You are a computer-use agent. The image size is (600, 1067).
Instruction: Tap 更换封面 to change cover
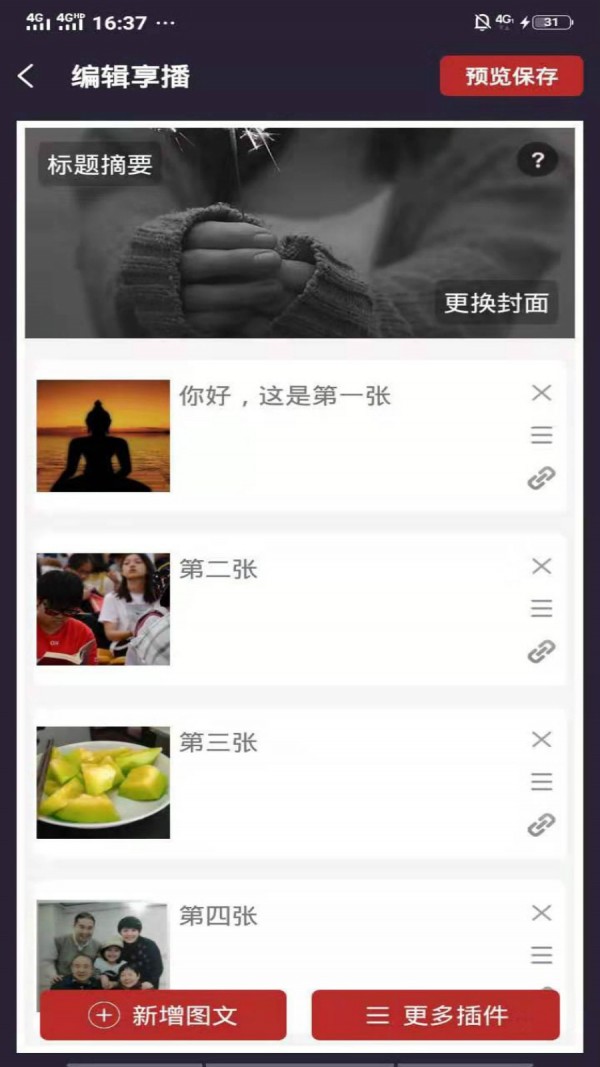point(497,303)
